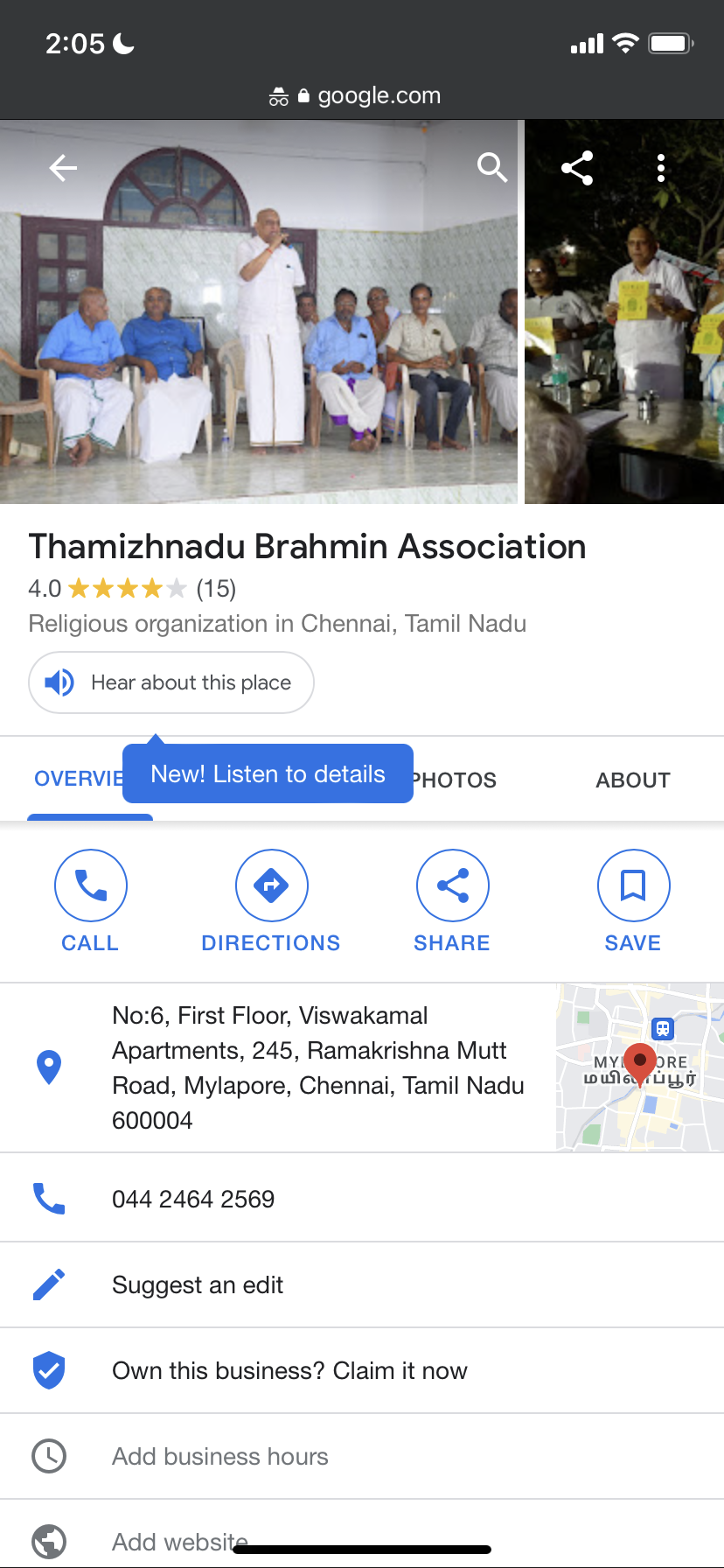724x1568 pixels.
Task: Call Thamizhnadu Brahmin Association
Action: 91,901
